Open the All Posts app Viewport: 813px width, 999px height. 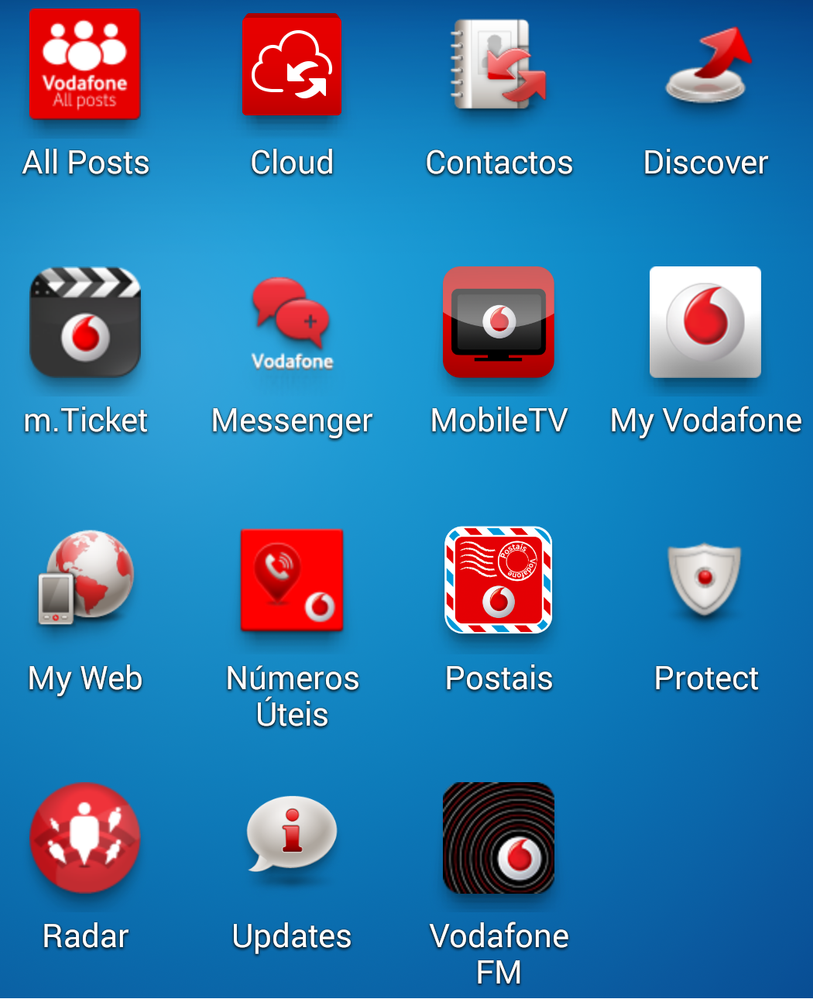[x=84, y=64]
